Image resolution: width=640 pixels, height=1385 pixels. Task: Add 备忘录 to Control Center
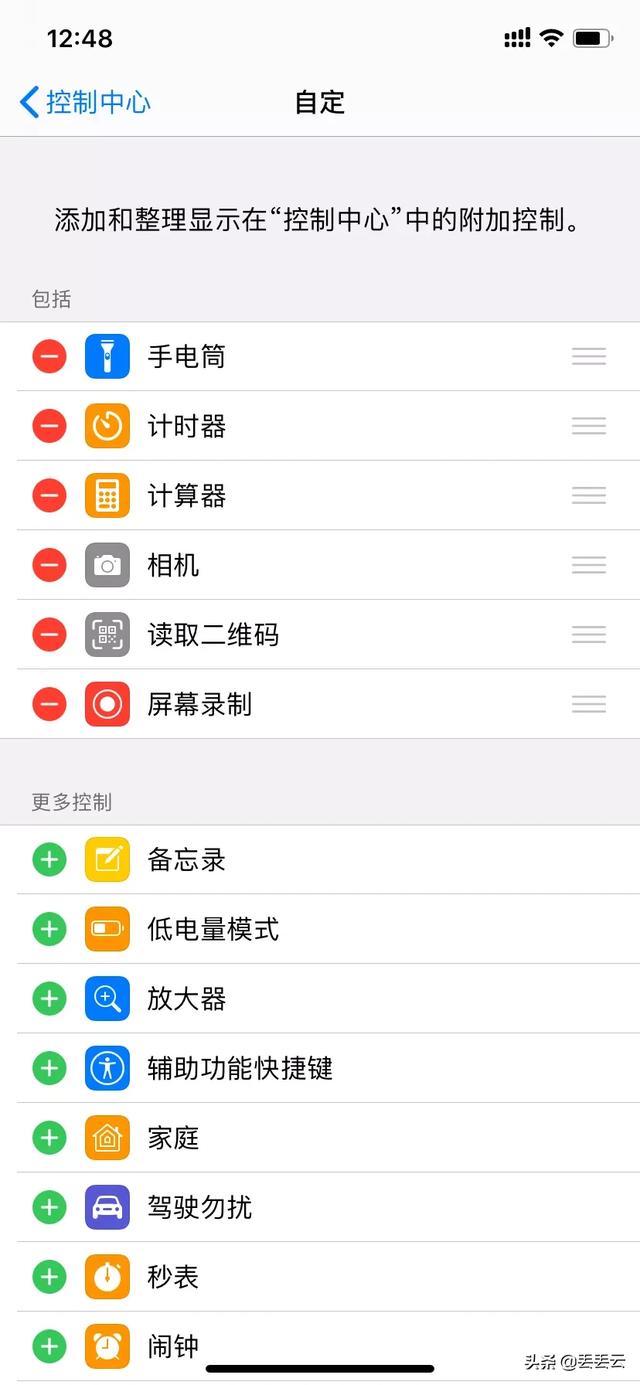pos(49,860)
